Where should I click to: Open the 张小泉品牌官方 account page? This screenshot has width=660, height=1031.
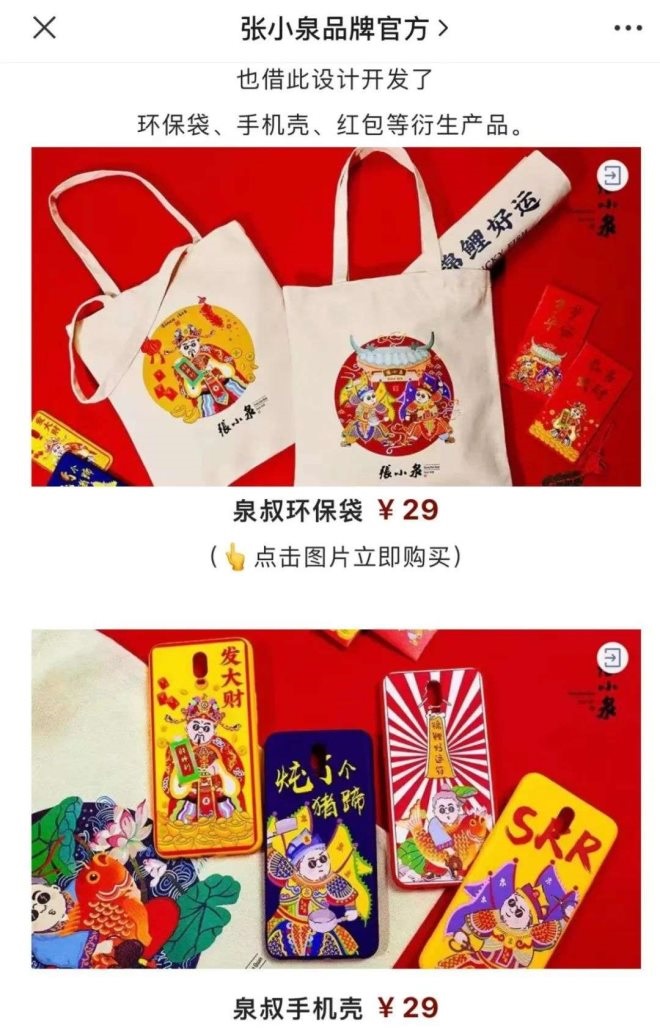click(344, 29)
